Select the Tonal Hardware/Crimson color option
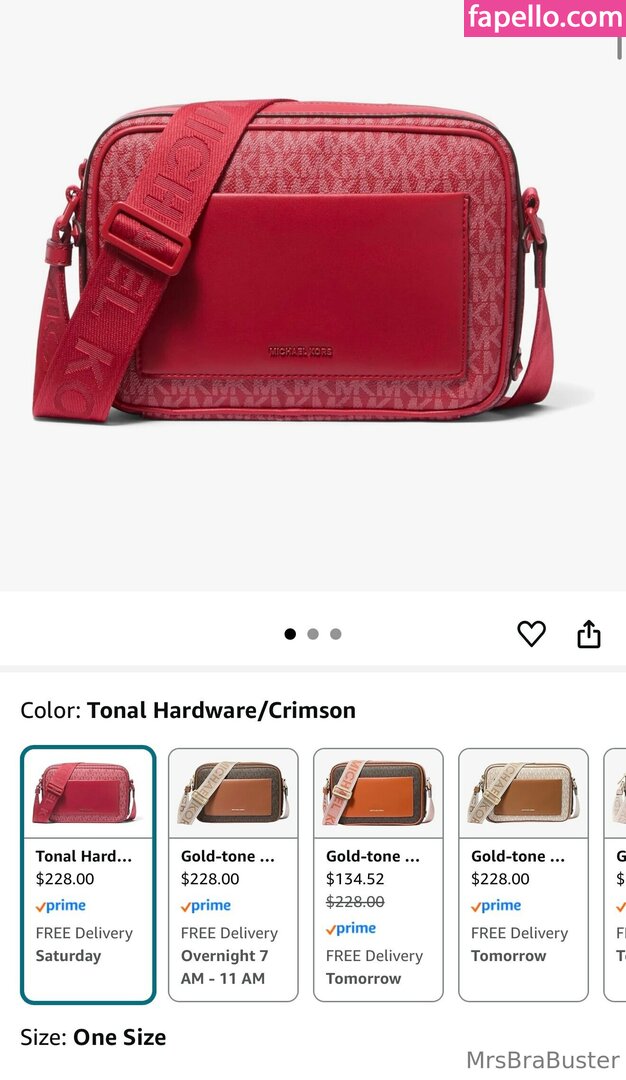 click(88, 874)
